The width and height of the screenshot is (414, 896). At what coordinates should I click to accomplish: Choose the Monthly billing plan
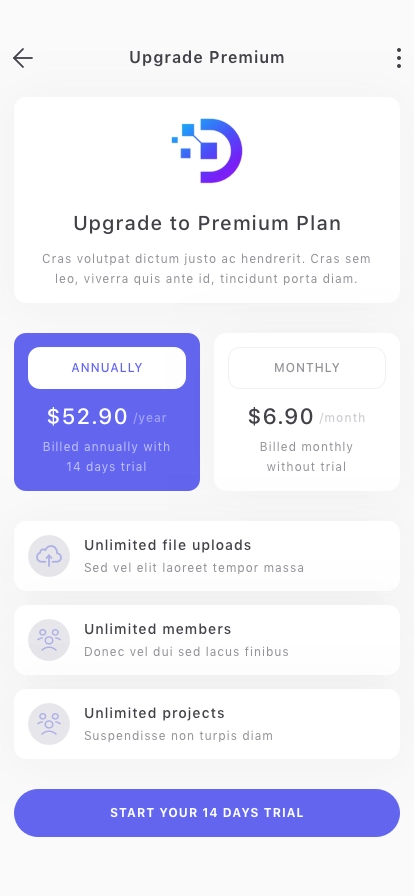306,368
